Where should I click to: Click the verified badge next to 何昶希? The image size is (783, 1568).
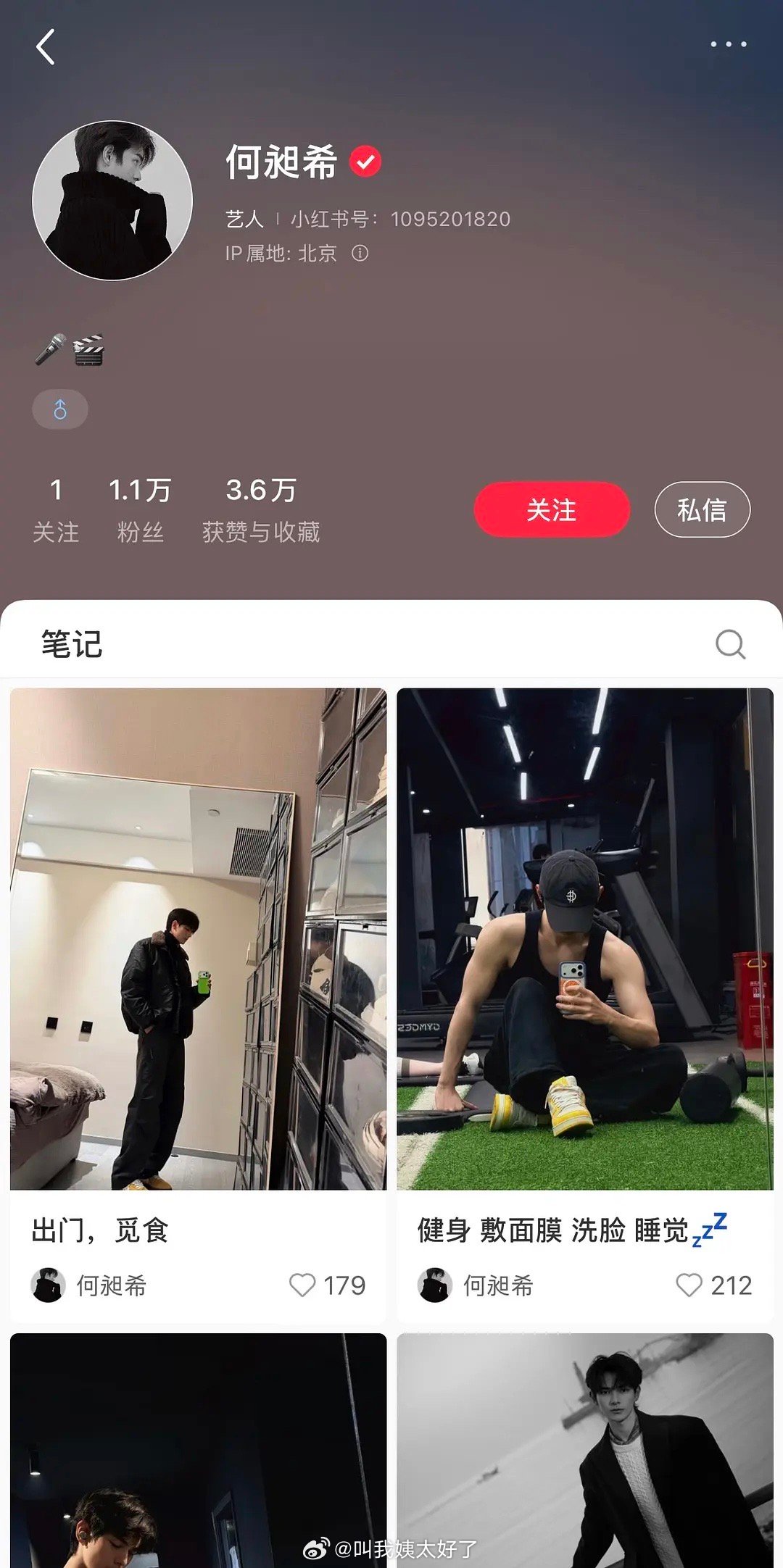[366, 161]
